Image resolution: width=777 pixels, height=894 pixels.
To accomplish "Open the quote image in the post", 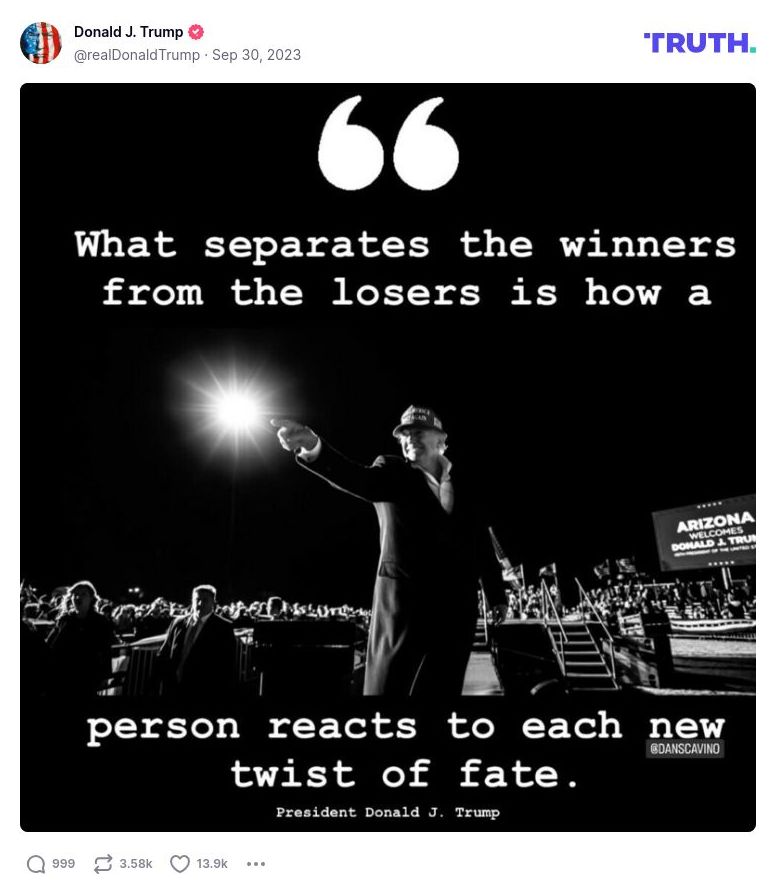I will pos(388,457).
